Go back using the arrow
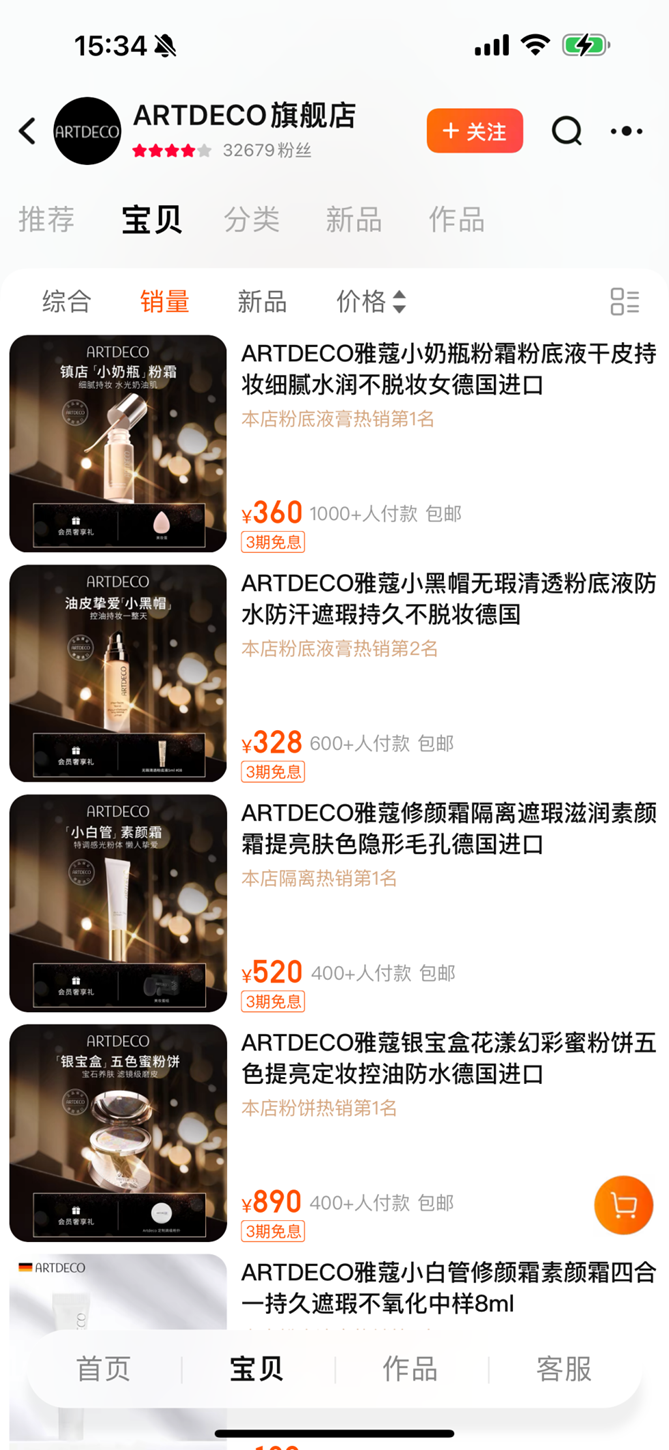This screenshot has height=1450, width=669. [x=27, y=131]
